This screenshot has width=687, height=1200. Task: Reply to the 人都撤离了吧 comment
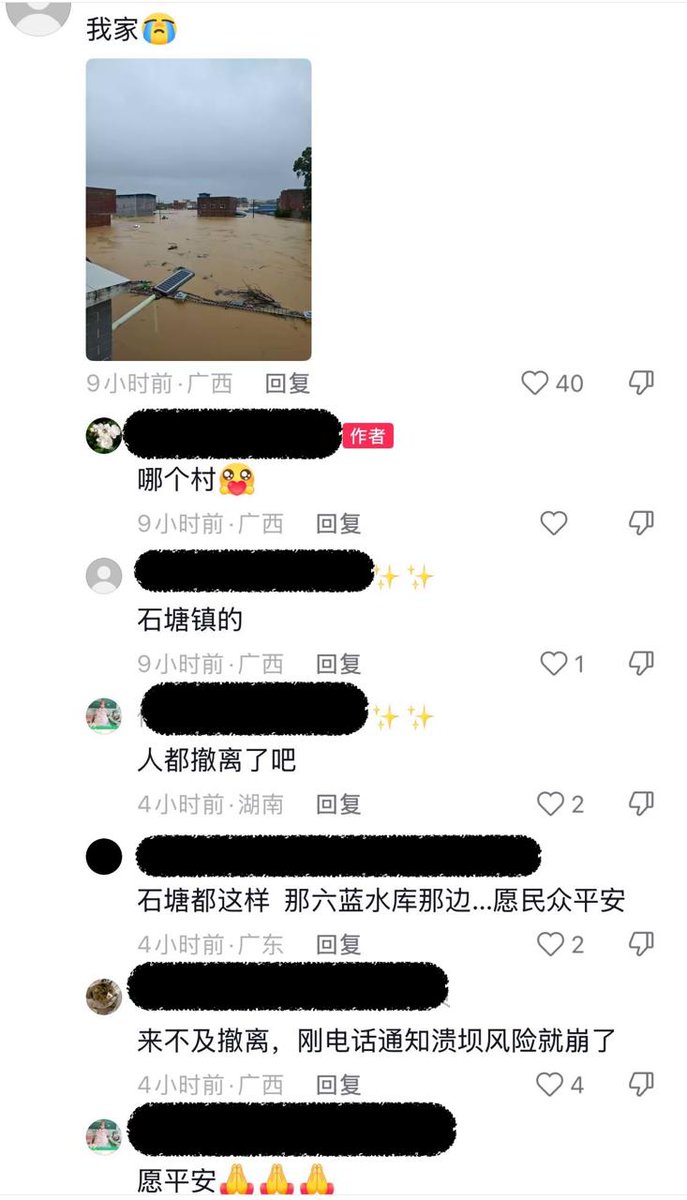point(338,803)
